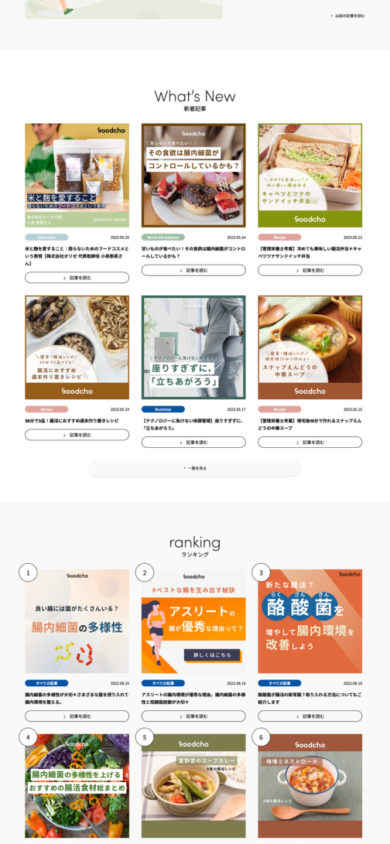Viewport: 390px width, 844px height.
Task: Open the snap pea Chinese soup thumbnail
Action: coord(310,347)
